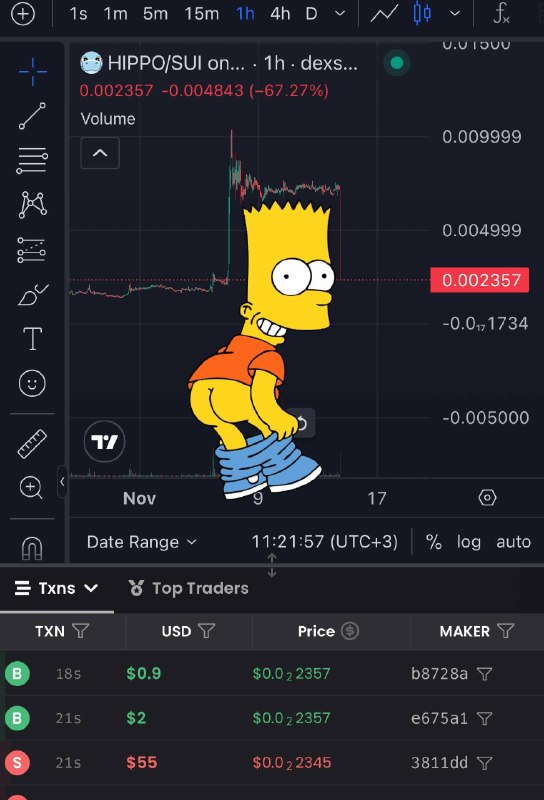The height and width of the screenshot is (800, 544).
Task: Toggle the price currency dollar icon
Action: click(350, 631)
